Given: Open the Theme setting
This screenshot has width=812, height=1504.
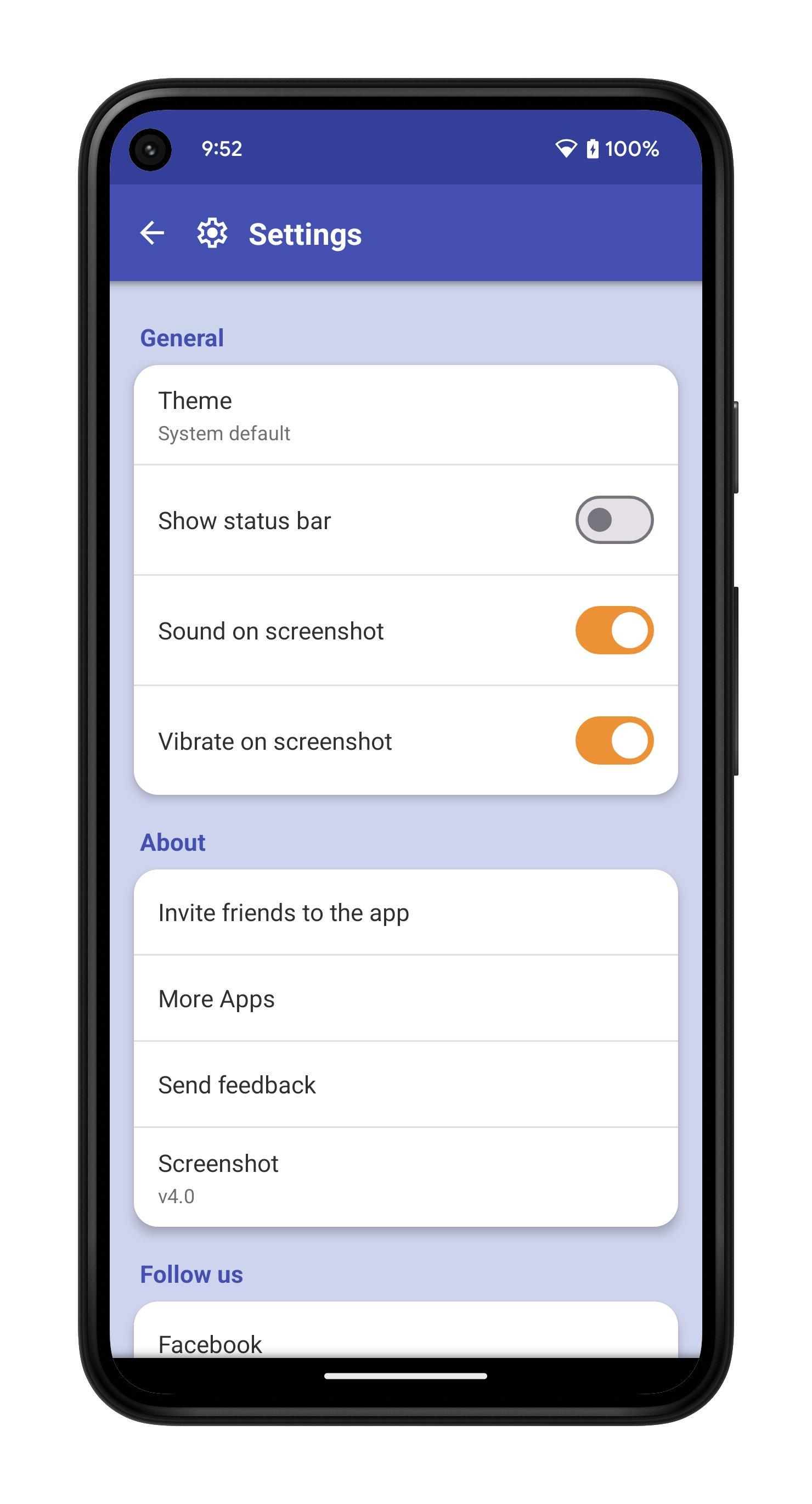Looking at the screenshot, I should coord(405,415).
